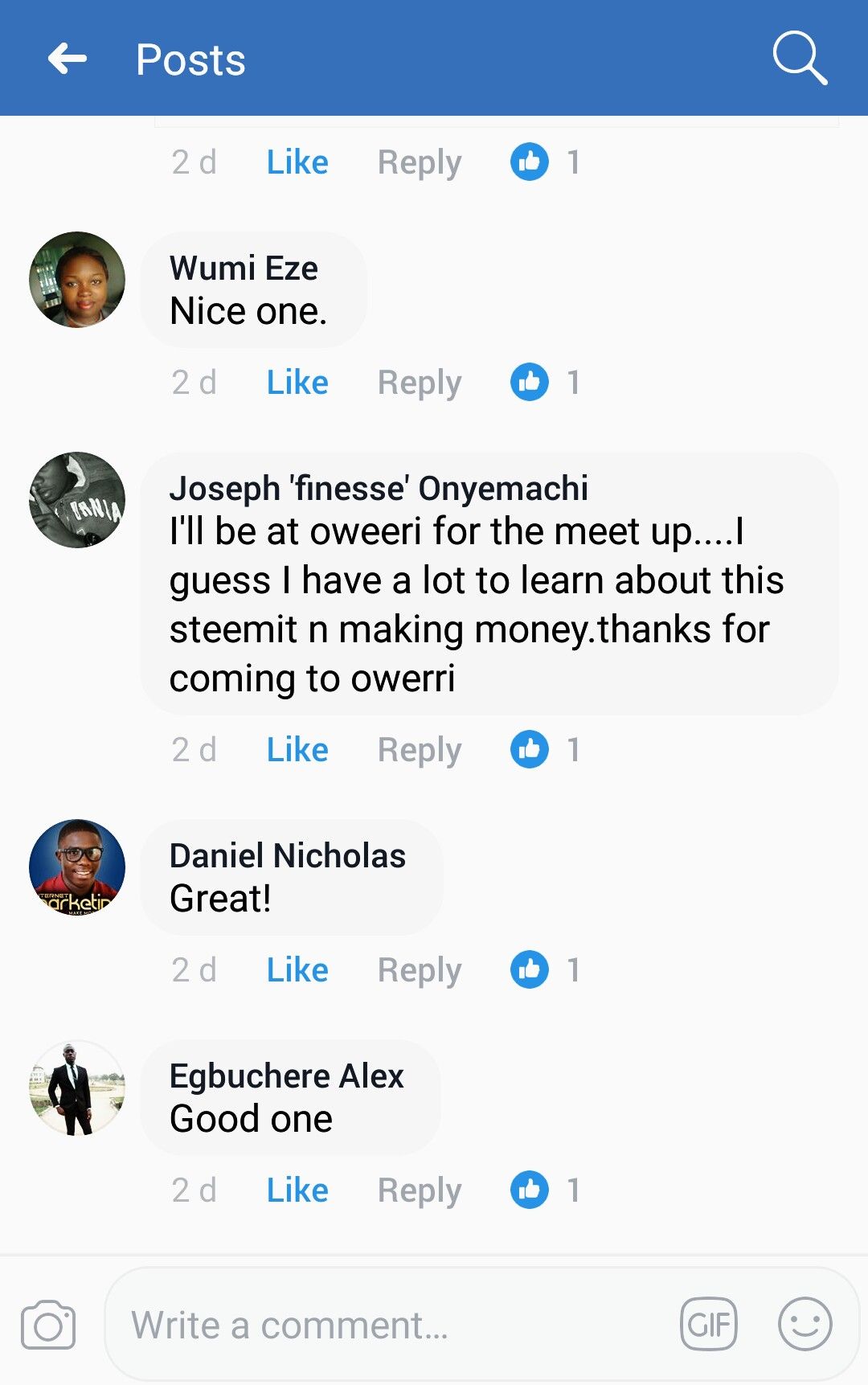Like Daniel Nicholas's comment
The height and width of the screenshot is (1385, 868).
(297, 970)
